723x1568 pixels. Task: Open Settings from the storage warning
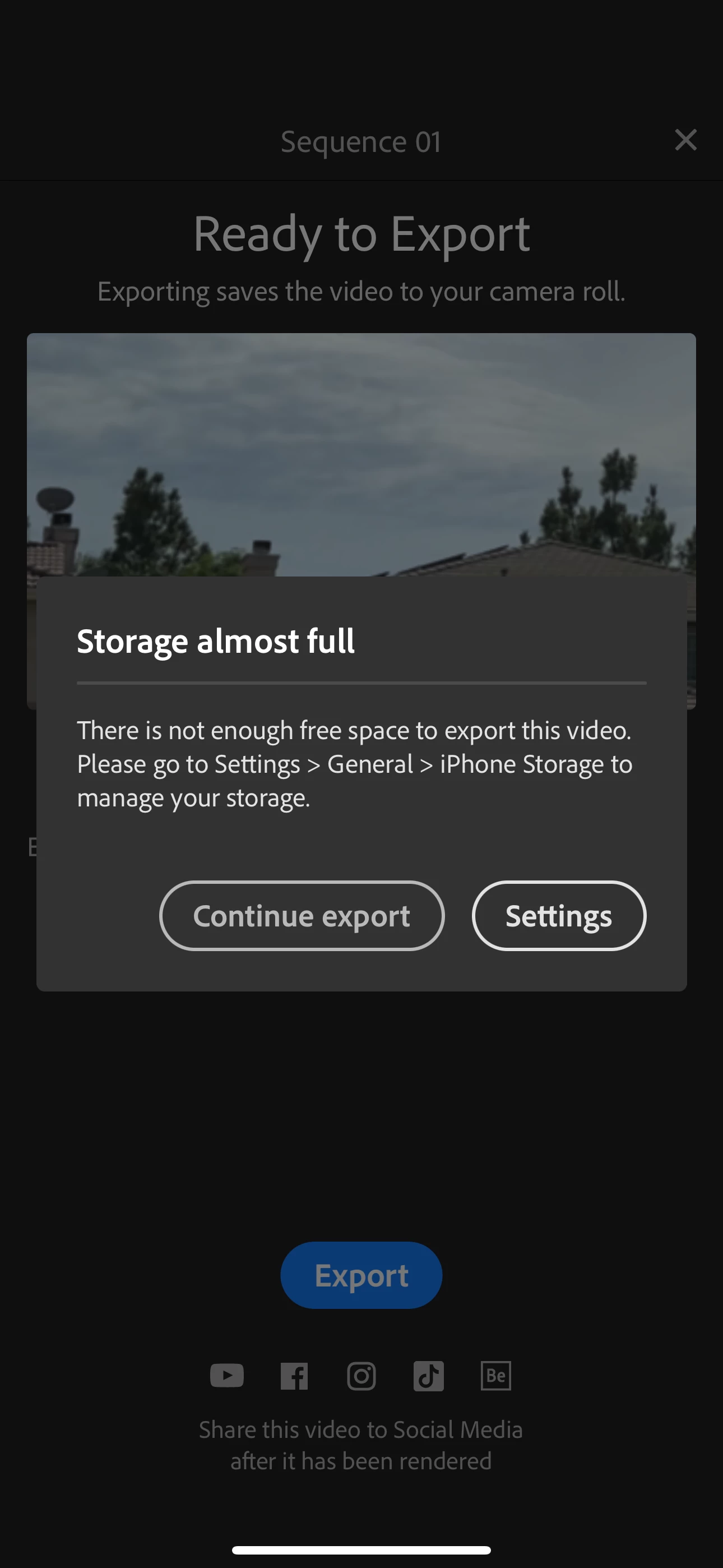point(559,915)
